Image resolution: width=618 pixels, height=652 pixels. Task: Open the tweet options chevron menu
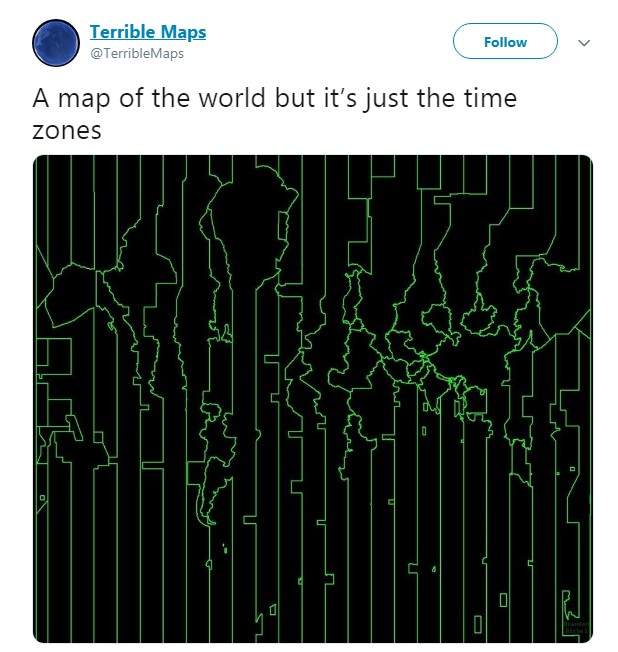click(x=585, y=43)
